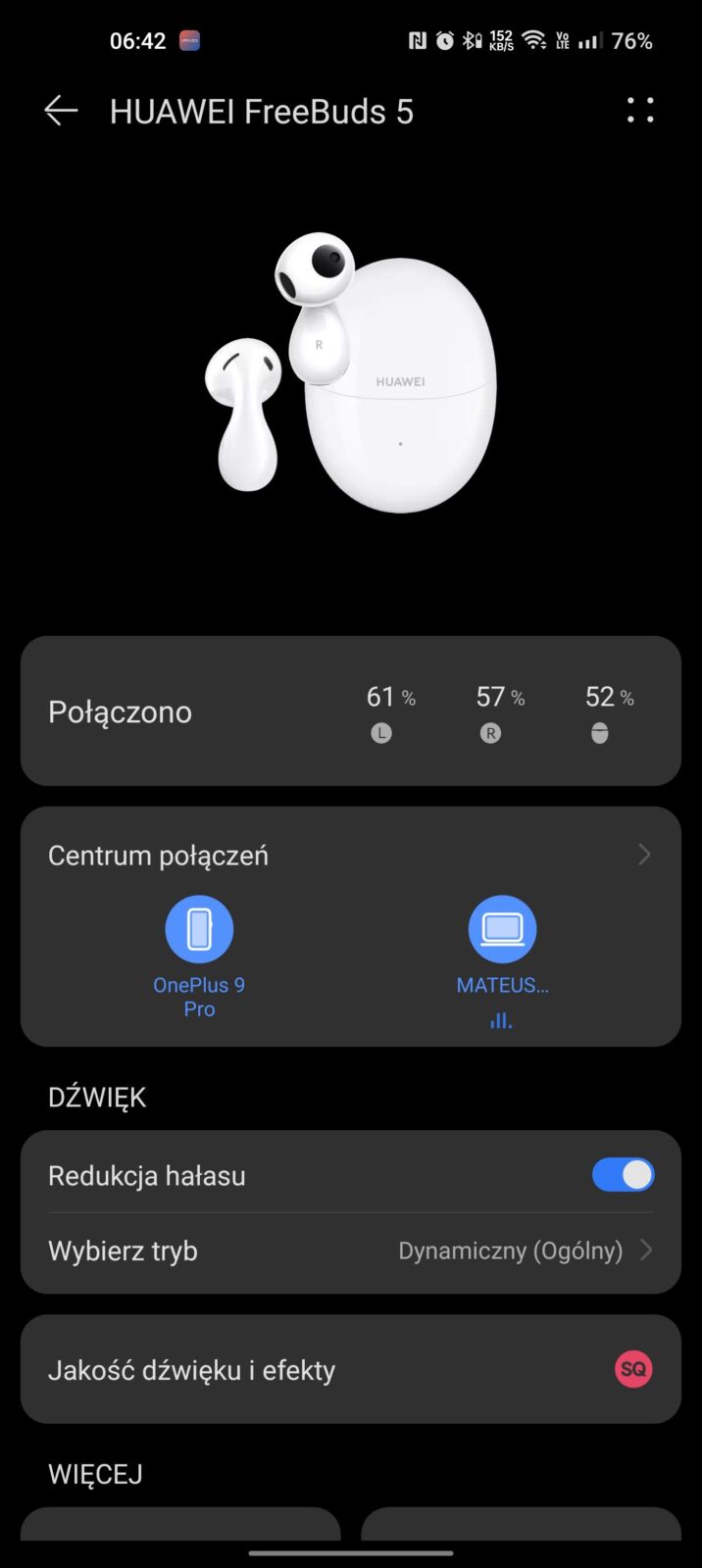Open Wybierz tryb mode selection
This screenshot has height=1568, width=702.
(350, 1251)
